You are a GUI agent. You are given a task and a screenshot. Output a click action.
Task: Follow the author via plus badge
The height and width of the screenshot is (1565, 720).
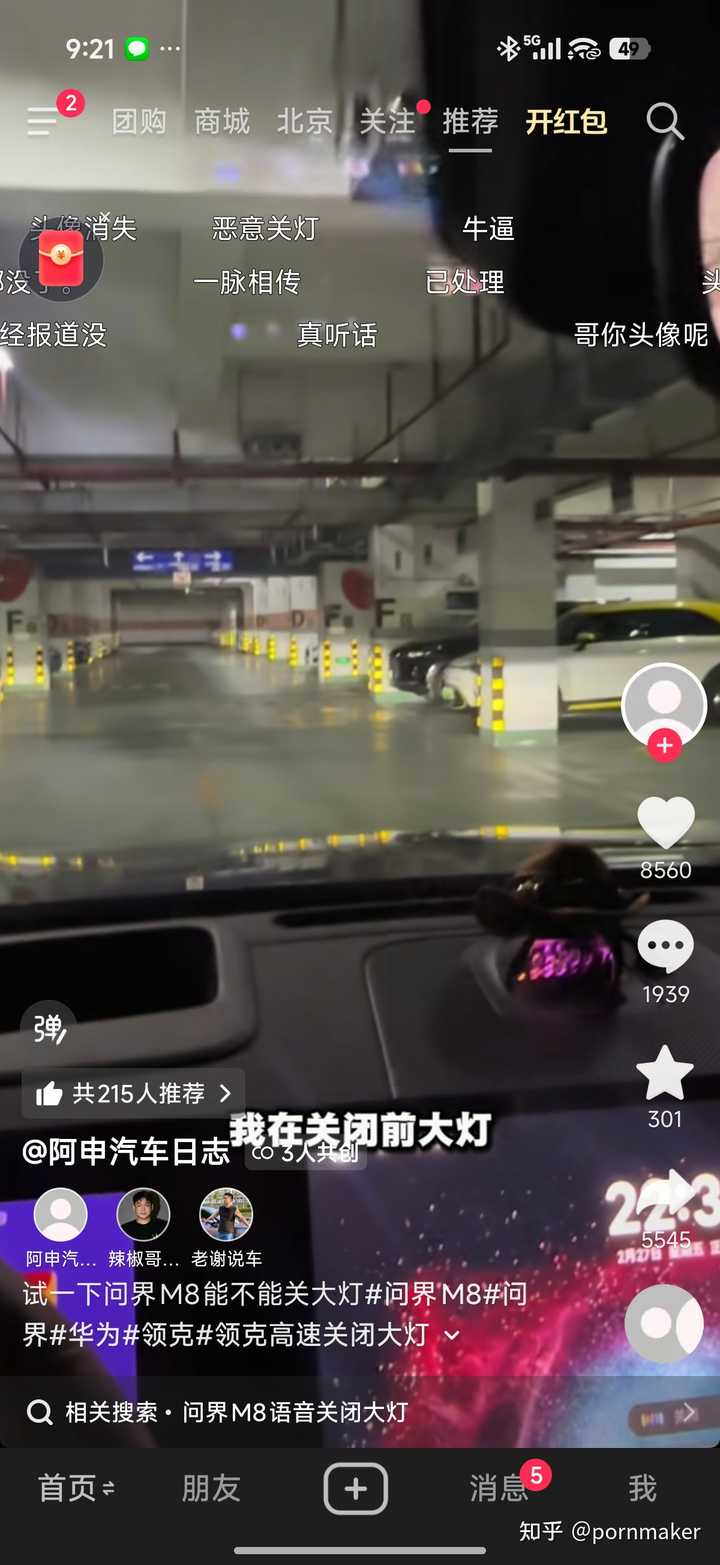click(x=664, y=745)
